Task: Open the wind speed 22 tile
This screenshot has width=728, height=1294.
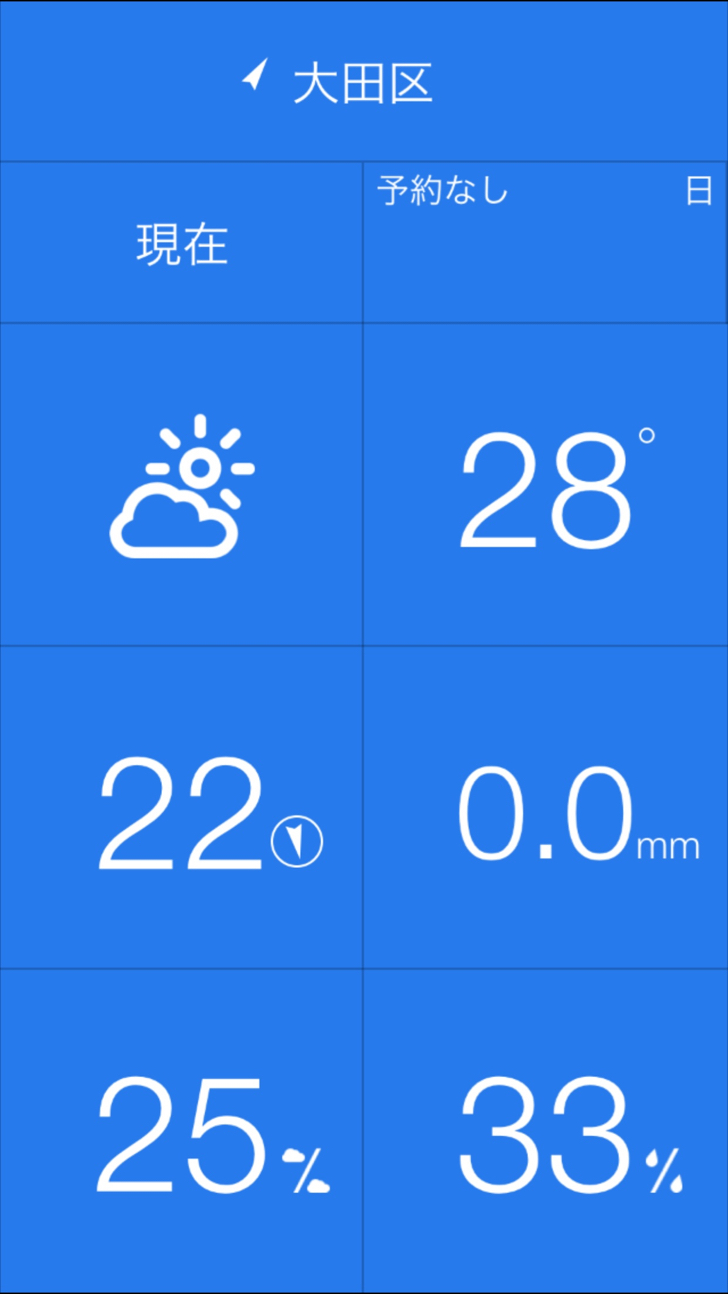Action: pyautogui.click(x=181, y=807)
